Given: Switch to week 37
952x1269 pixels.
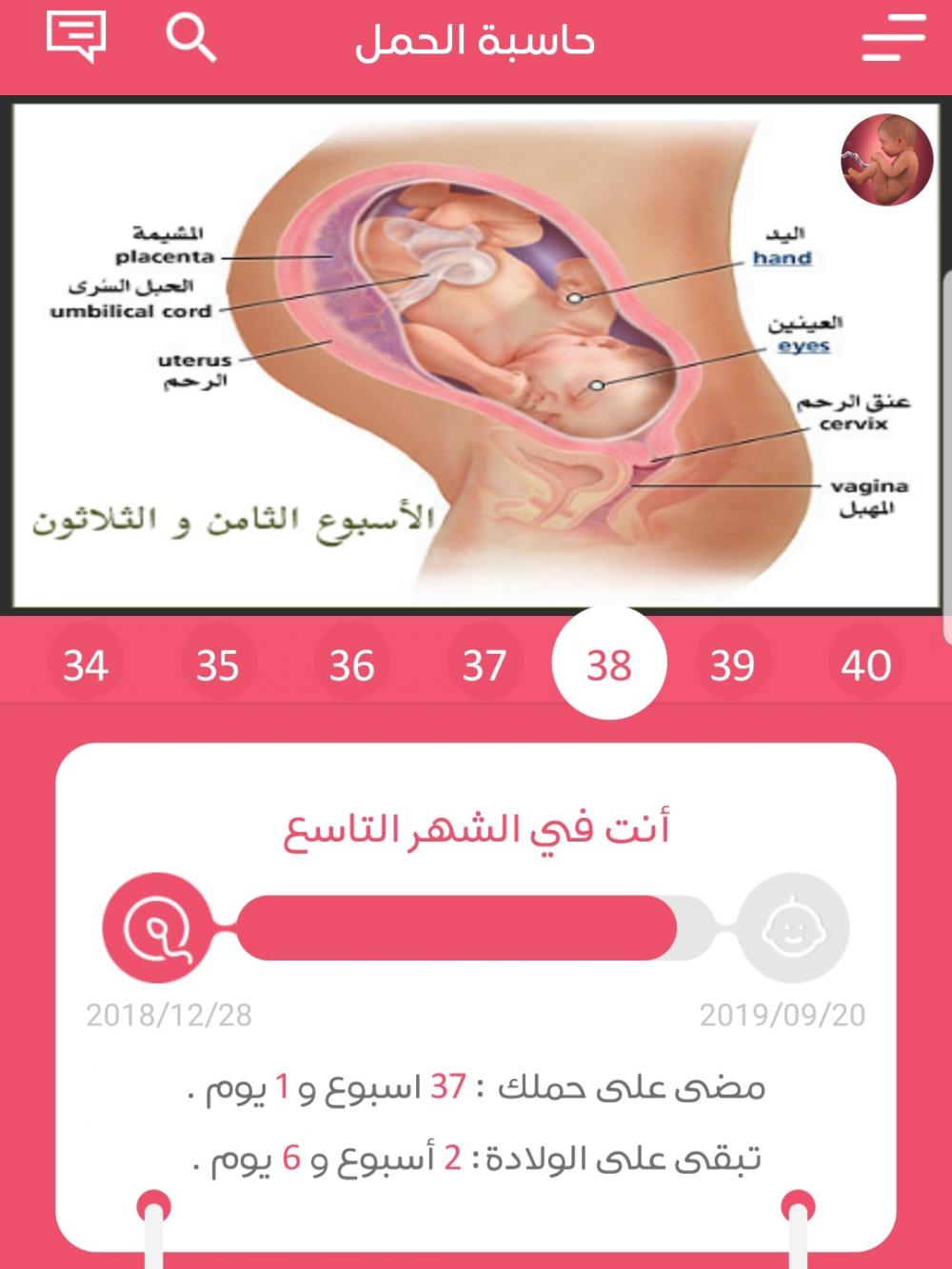Looking at the screenshot, I should tap(485, 664).
